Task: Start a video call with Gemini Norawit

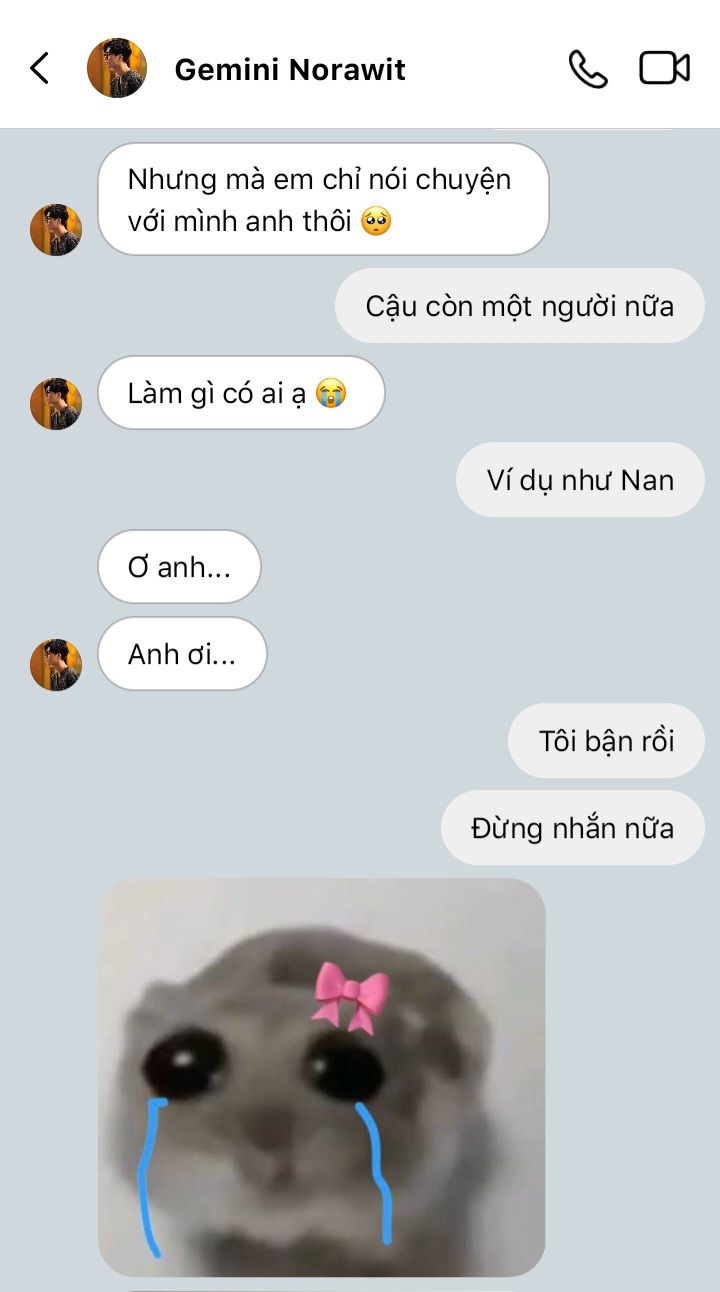Action: click(664, 69)
